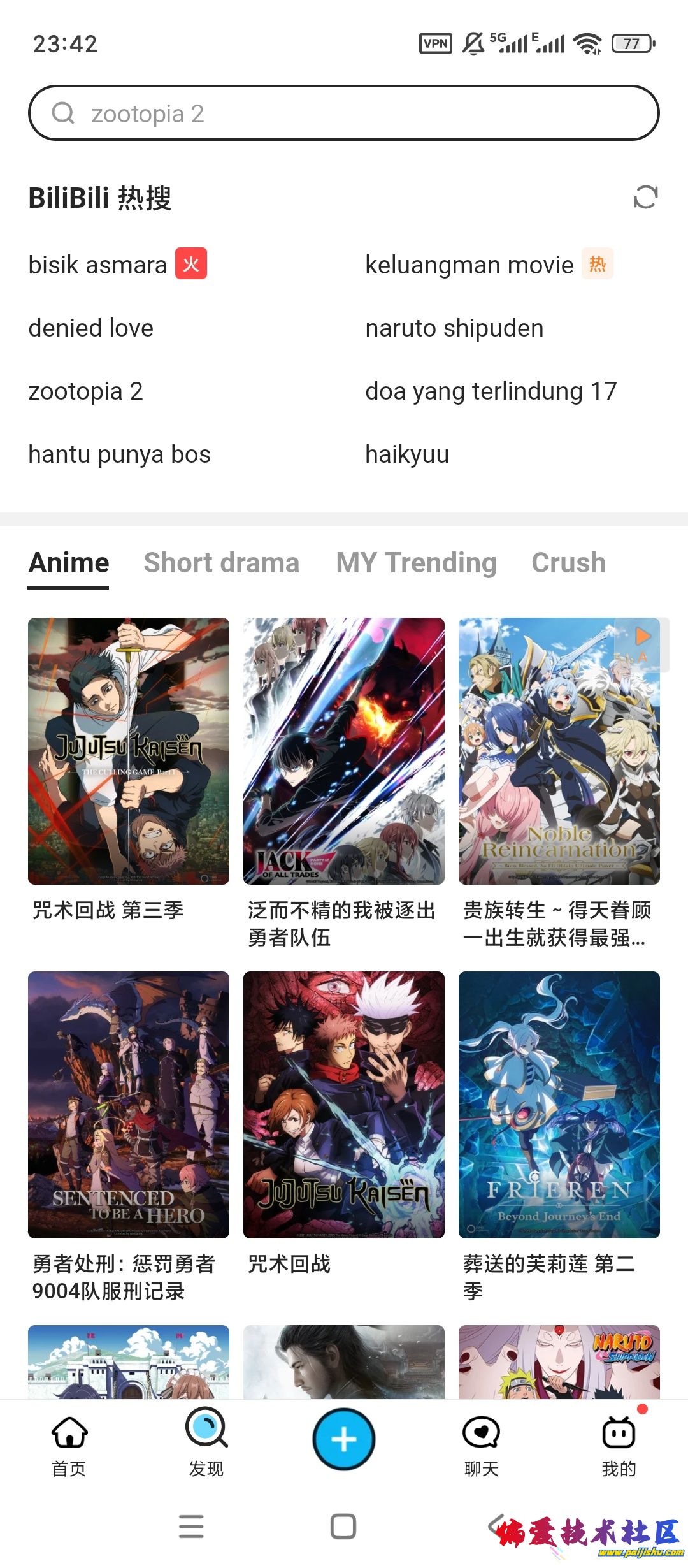Tap the system home button
Viewport: 688px width, 1568px height.
(343, 1527)
